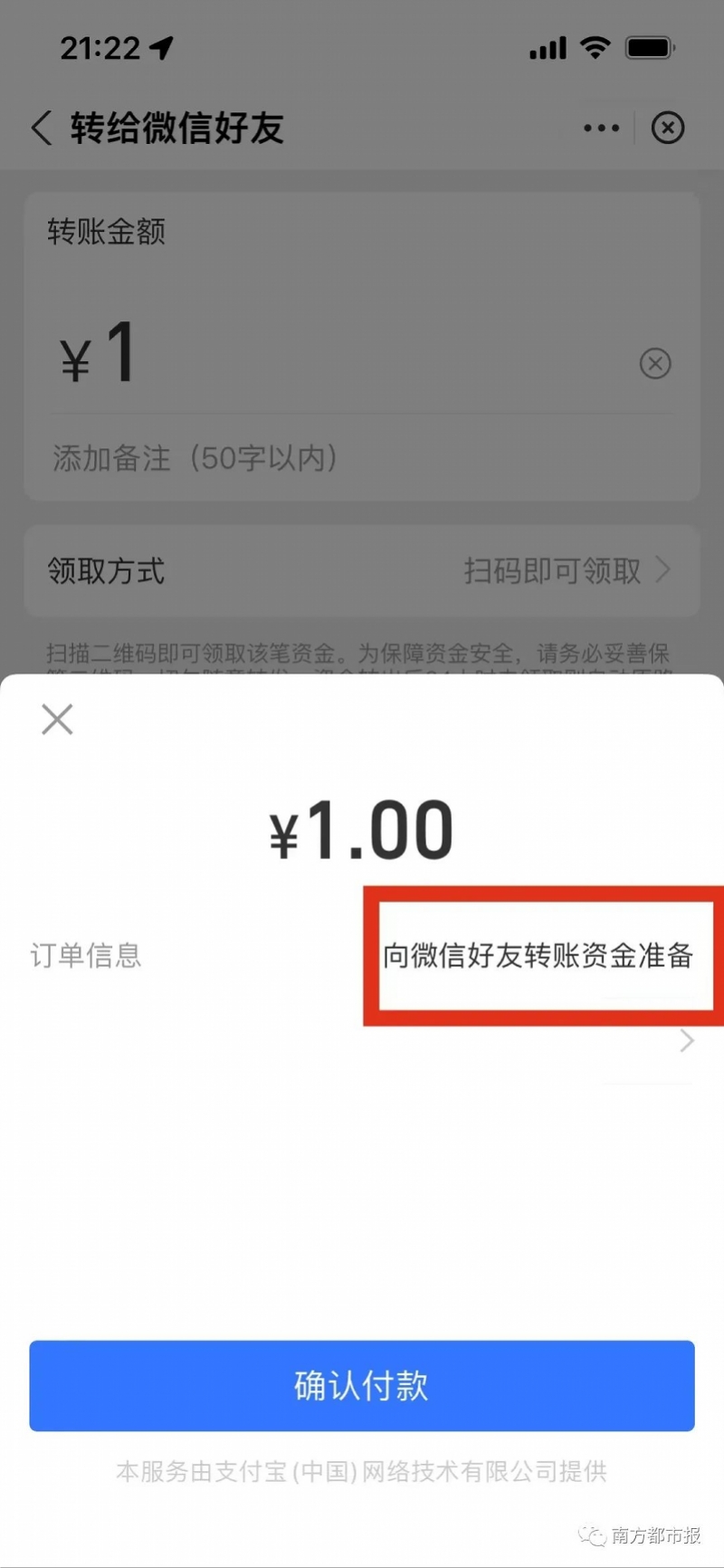Open the three-dot more options menu

point(602,128)
